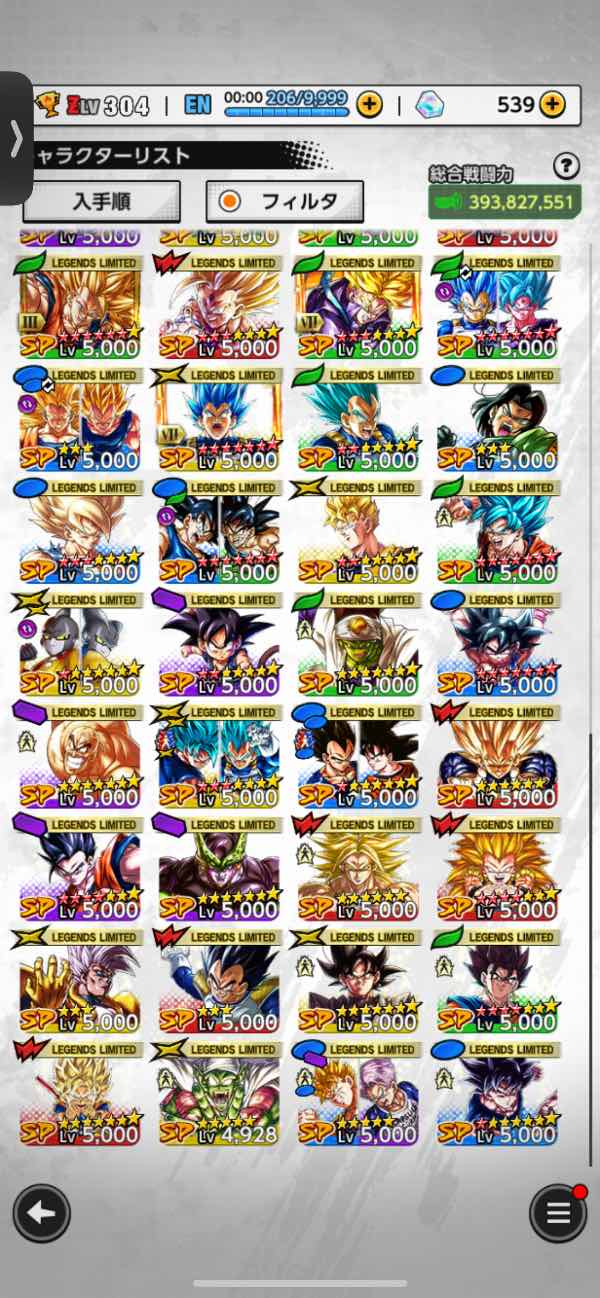Open the purple kid Goku character card

click(x=218, y=645)
